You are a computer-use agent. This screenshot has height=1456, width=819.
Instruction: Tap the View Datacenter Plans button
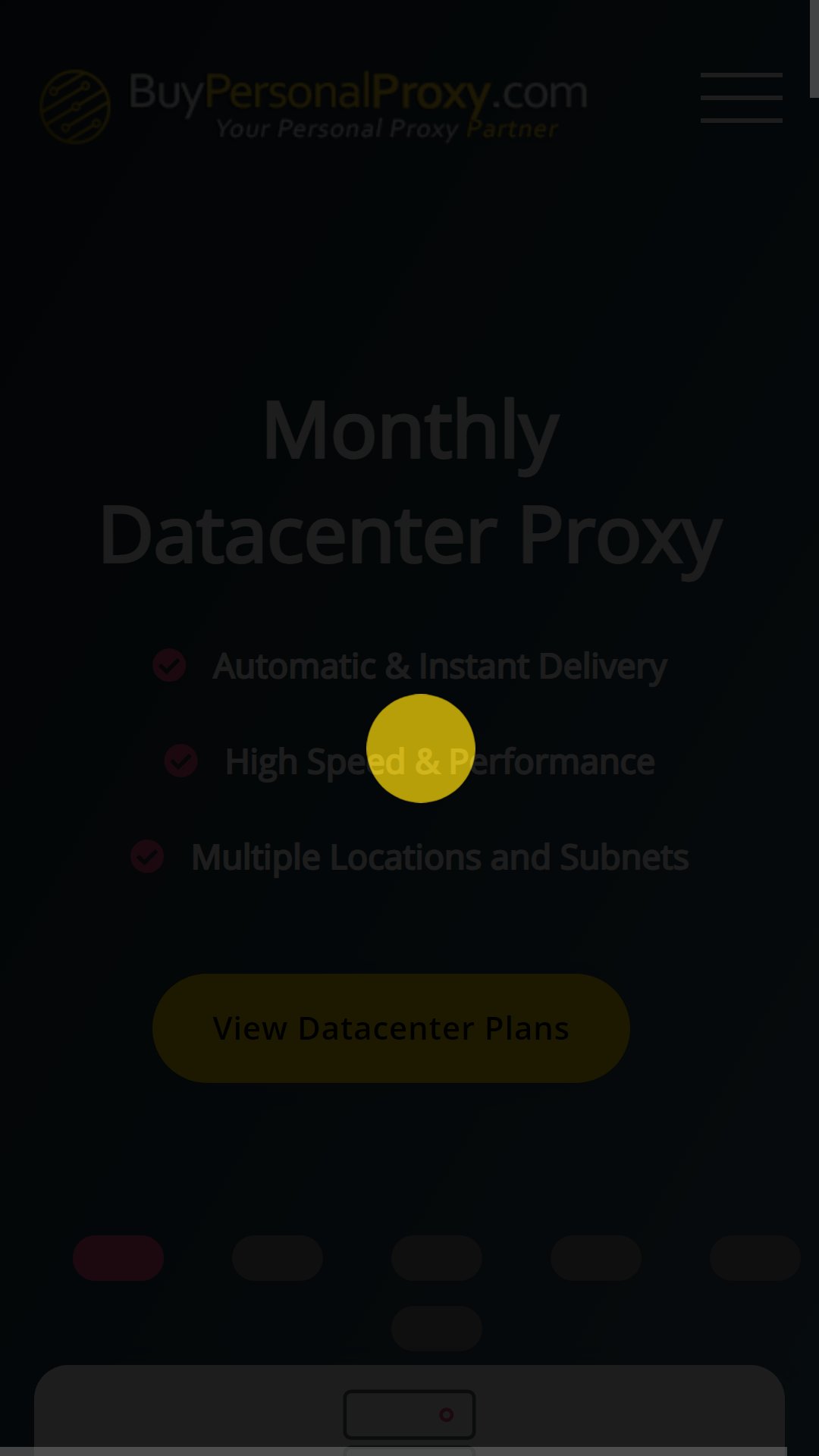tap(391, 1028)
